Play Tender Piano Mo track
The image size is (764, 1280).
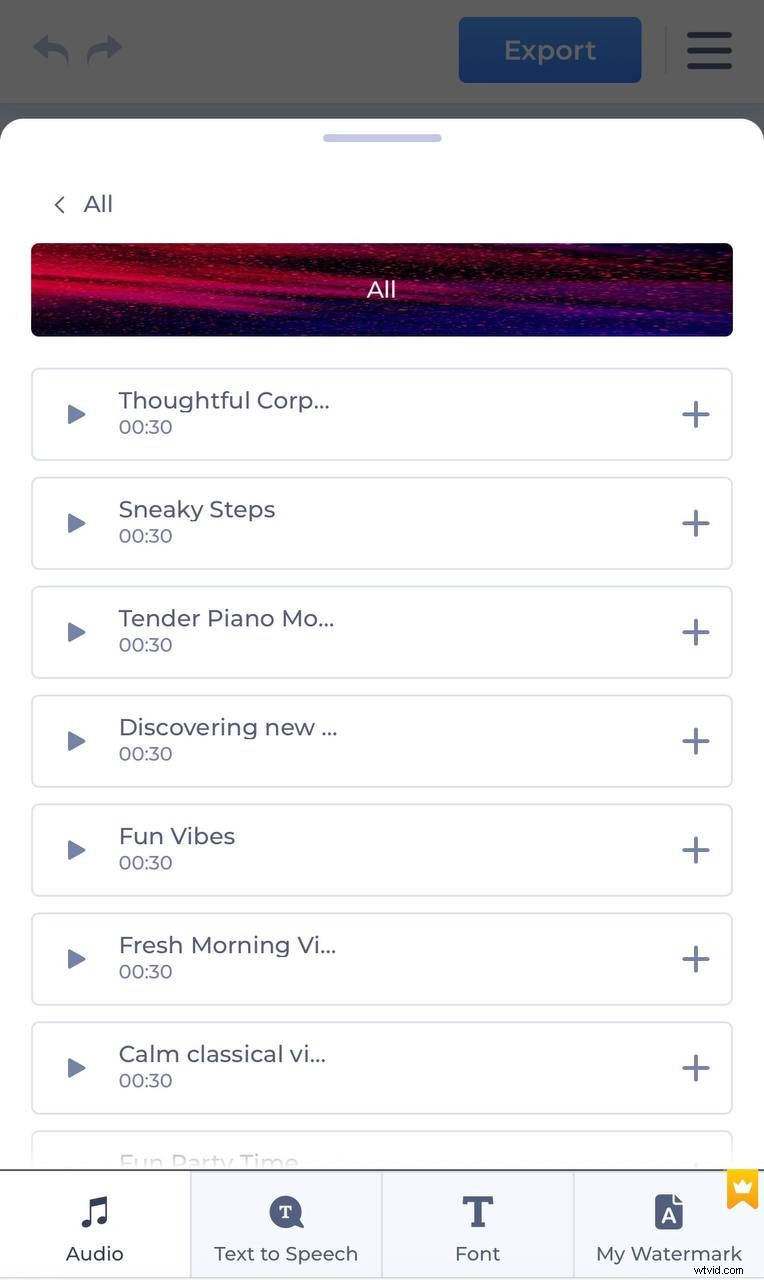[x=76, y=632]
